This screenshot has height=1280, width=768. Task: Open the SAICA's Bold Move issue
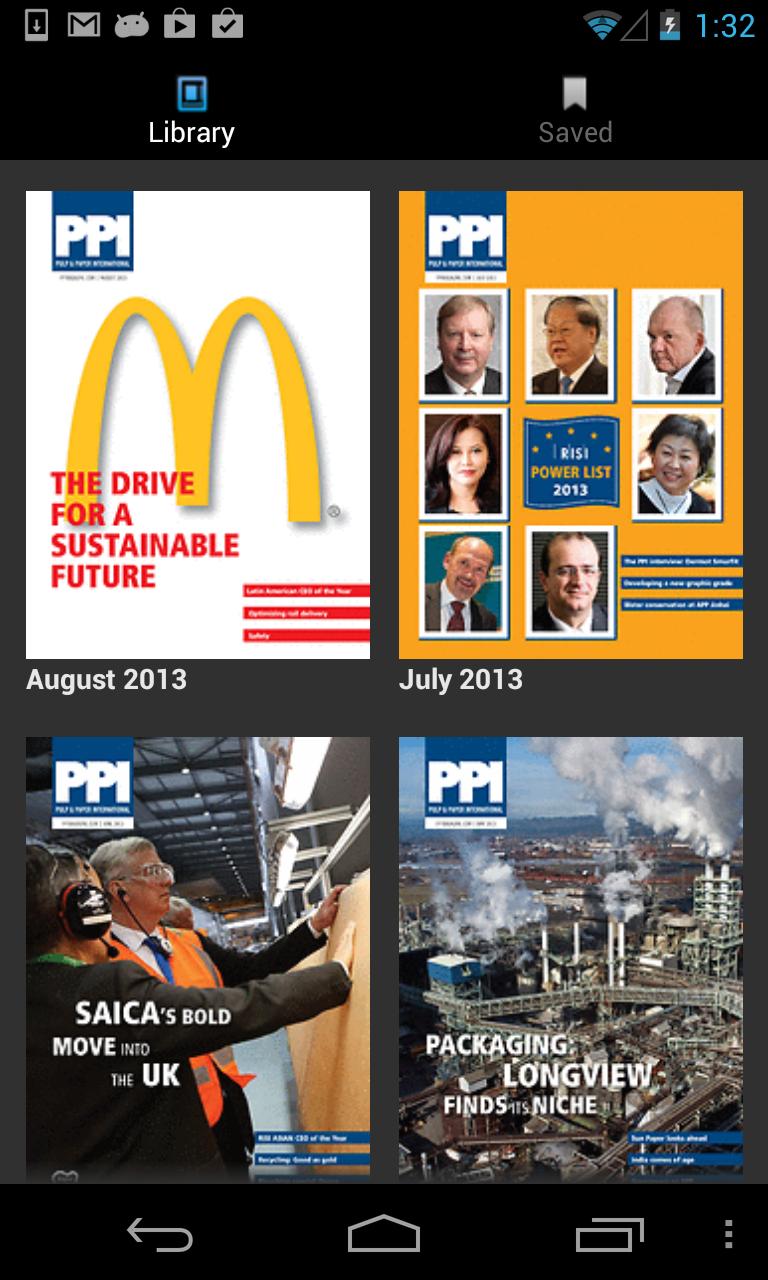click(x=197, y=955)
